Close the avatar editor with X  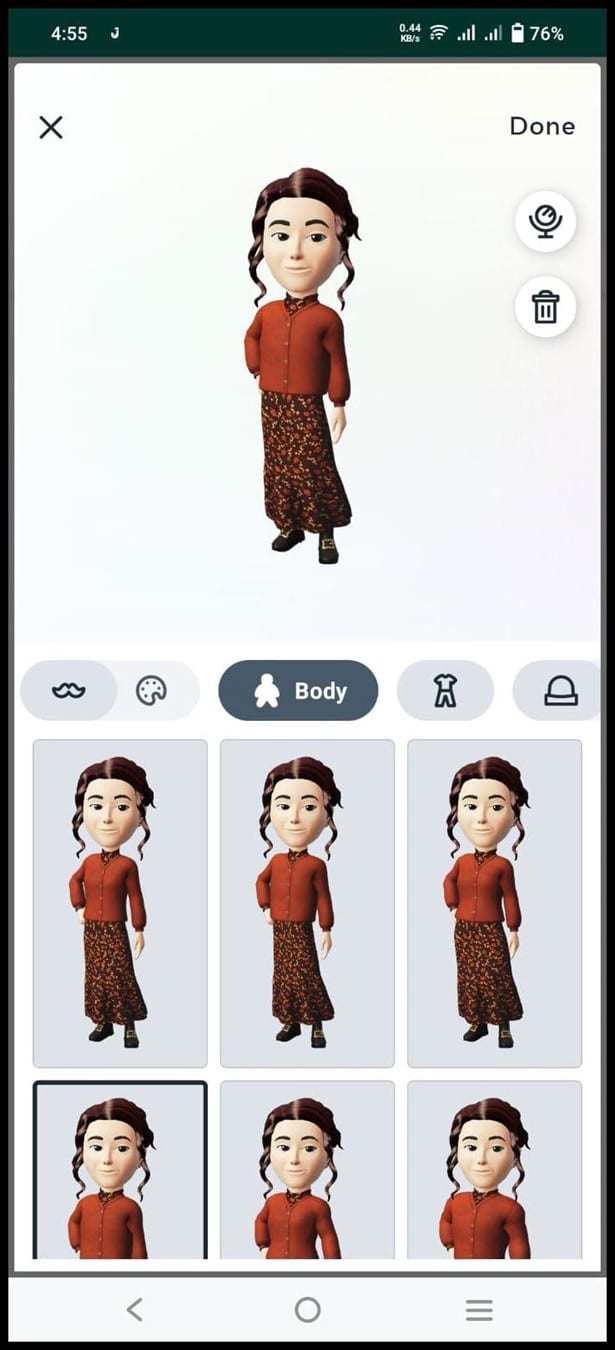pos(51,127)
